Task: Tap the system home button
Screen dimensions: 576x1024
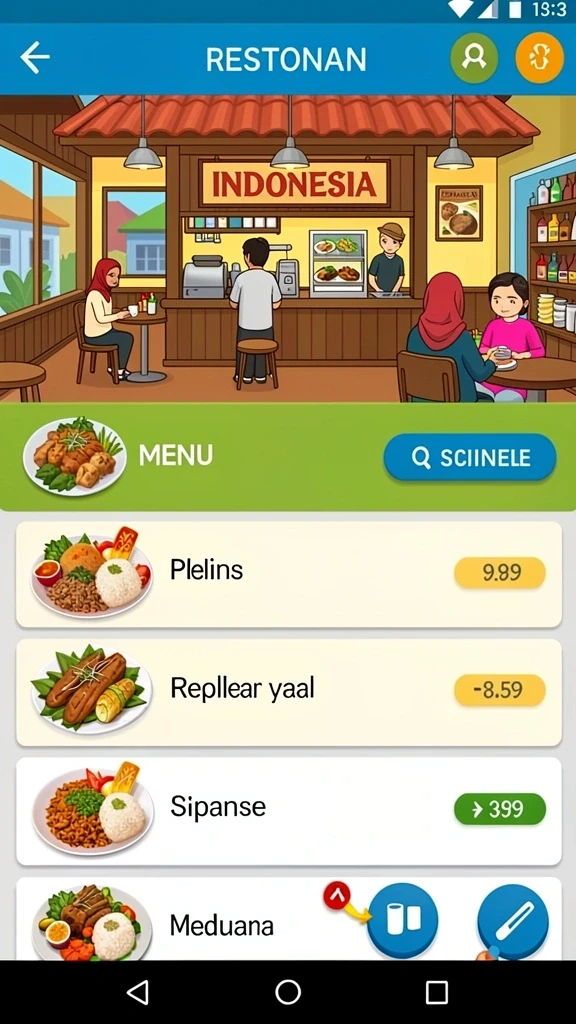Action: (x=288, y=992)
